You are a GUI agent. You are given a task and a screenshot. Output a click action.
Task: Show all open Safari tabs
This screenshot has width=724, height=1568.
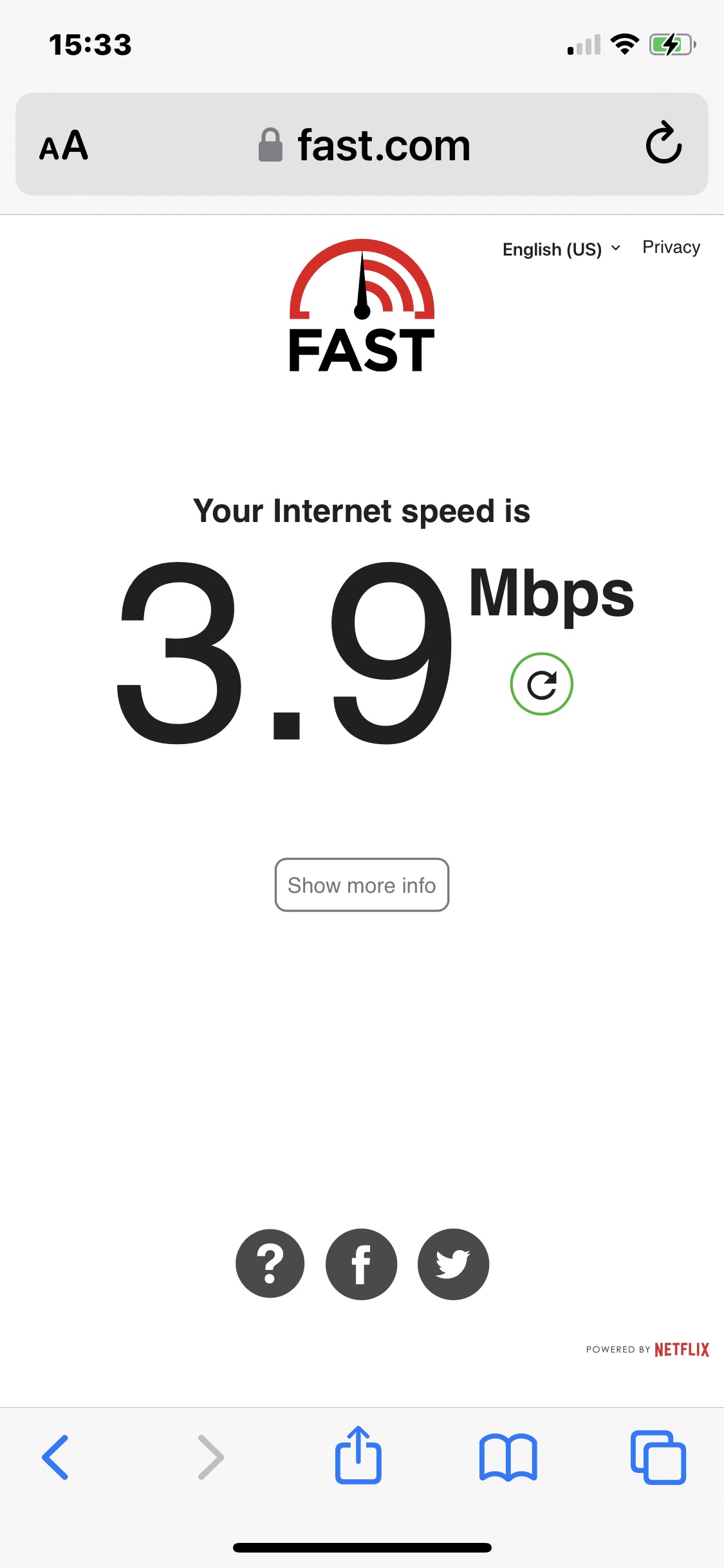[658, 1457]
